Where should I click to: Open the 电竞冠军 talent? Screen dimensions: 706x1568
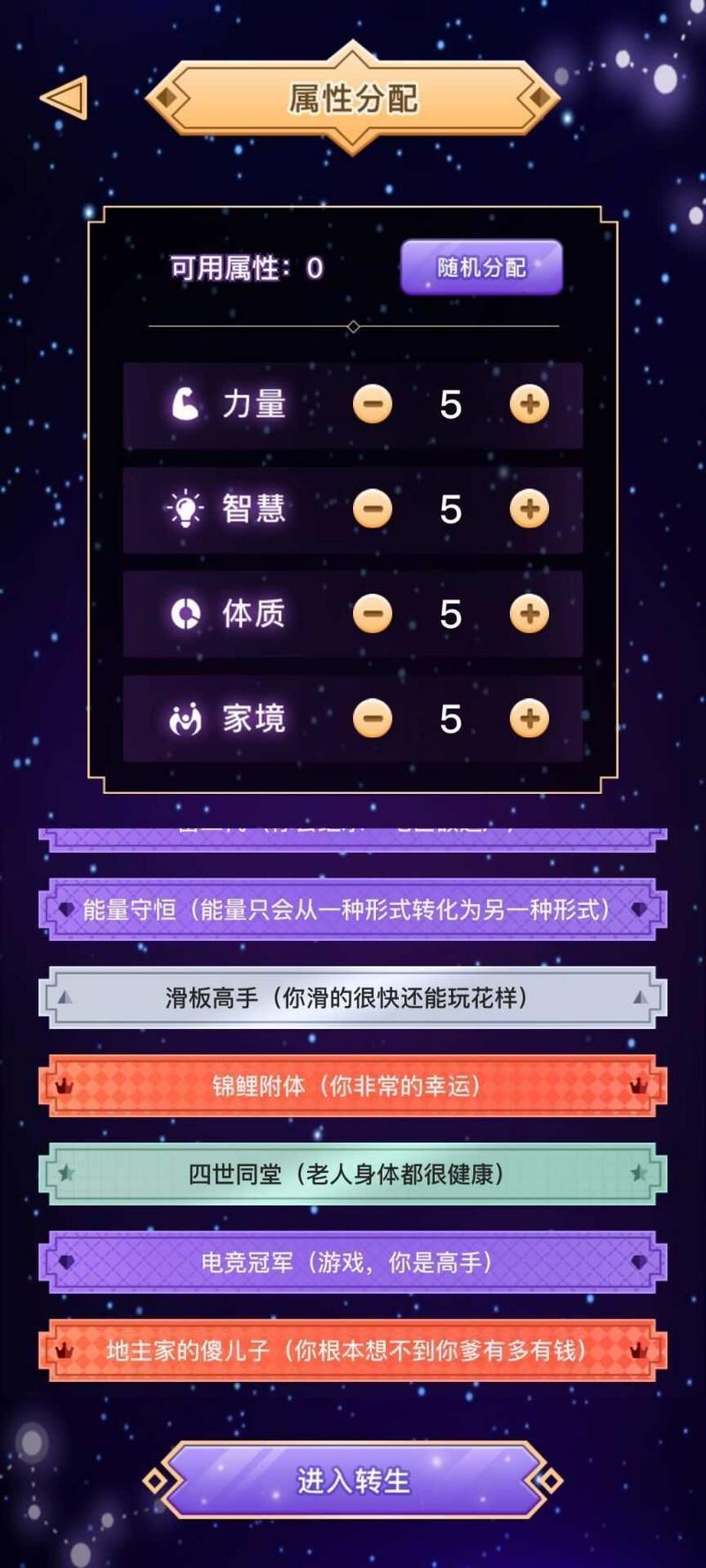[x=353, y=1262]
